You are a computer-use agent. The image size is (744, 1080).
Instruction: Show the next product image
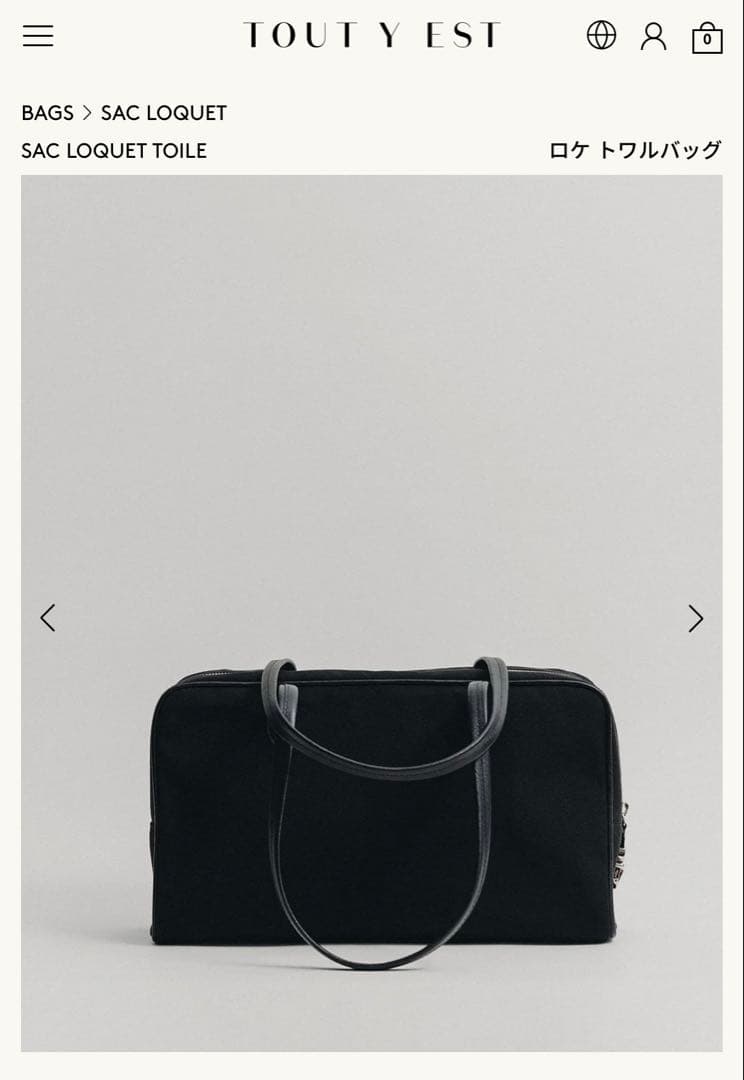[696, 619]
